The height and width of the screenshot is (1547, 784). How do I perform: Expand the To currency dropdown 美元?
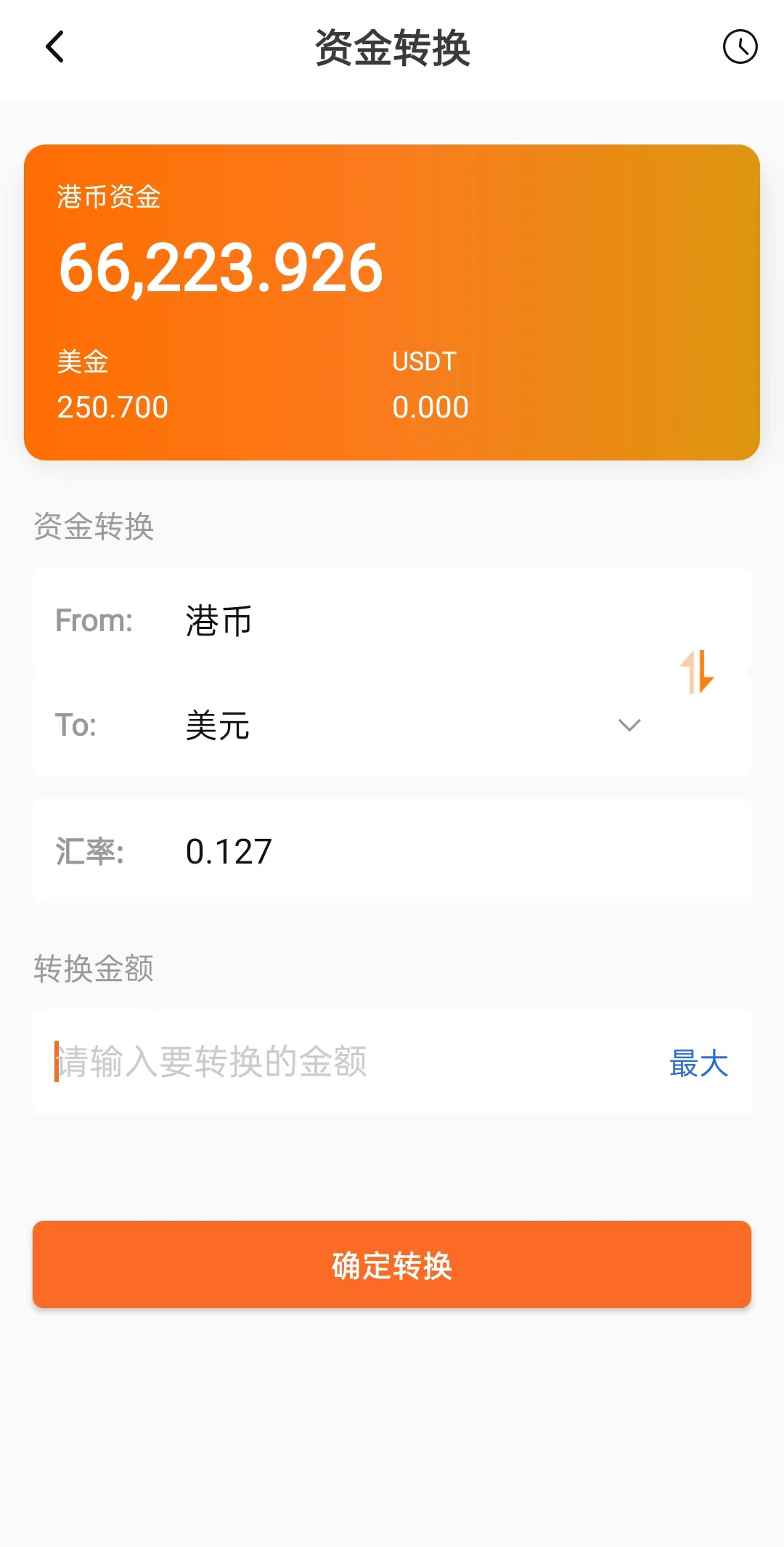[x=629, y=725]
